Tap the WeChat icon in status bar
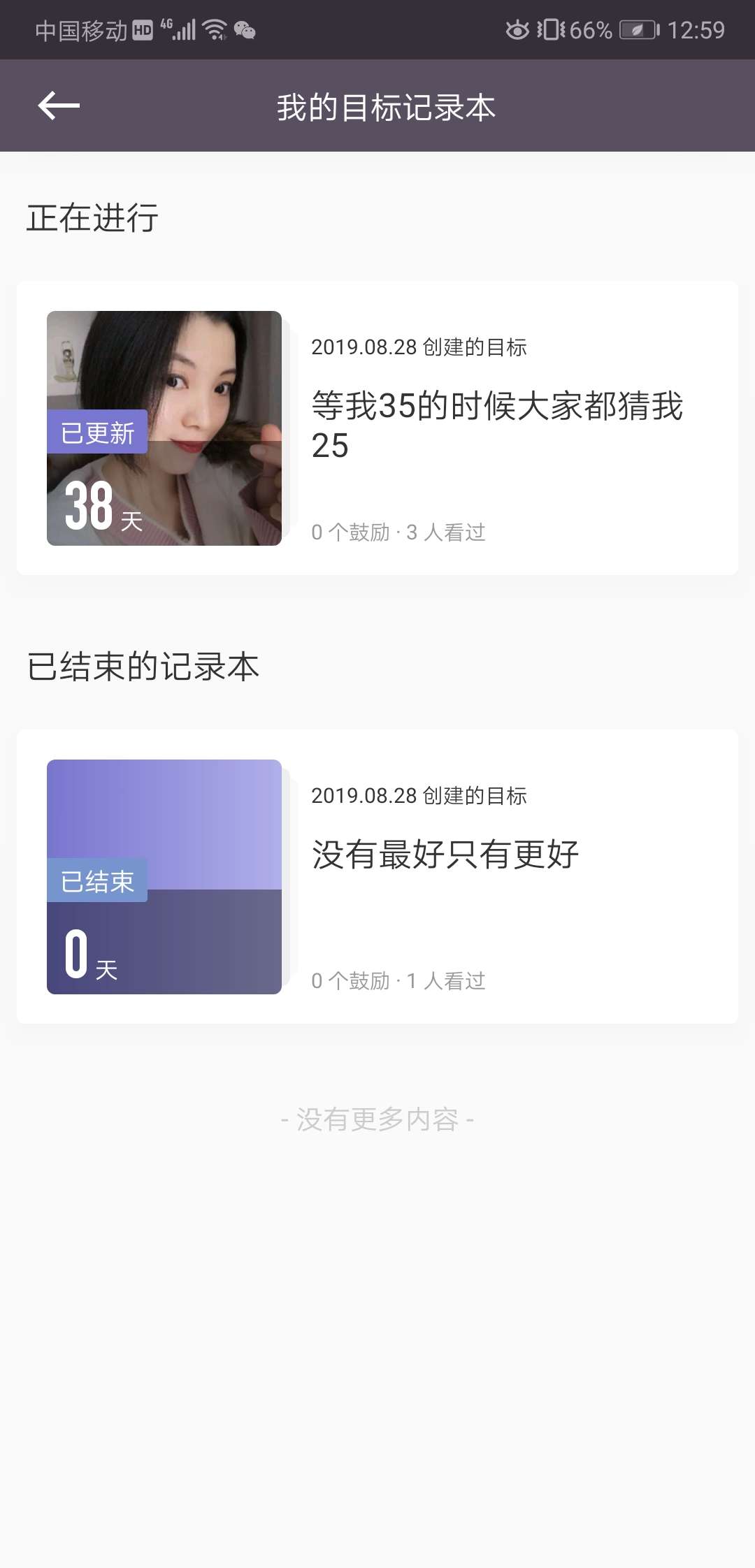The height and width of the screenshot is (1568, 755). pyautogui.click(x=243, y=29)
